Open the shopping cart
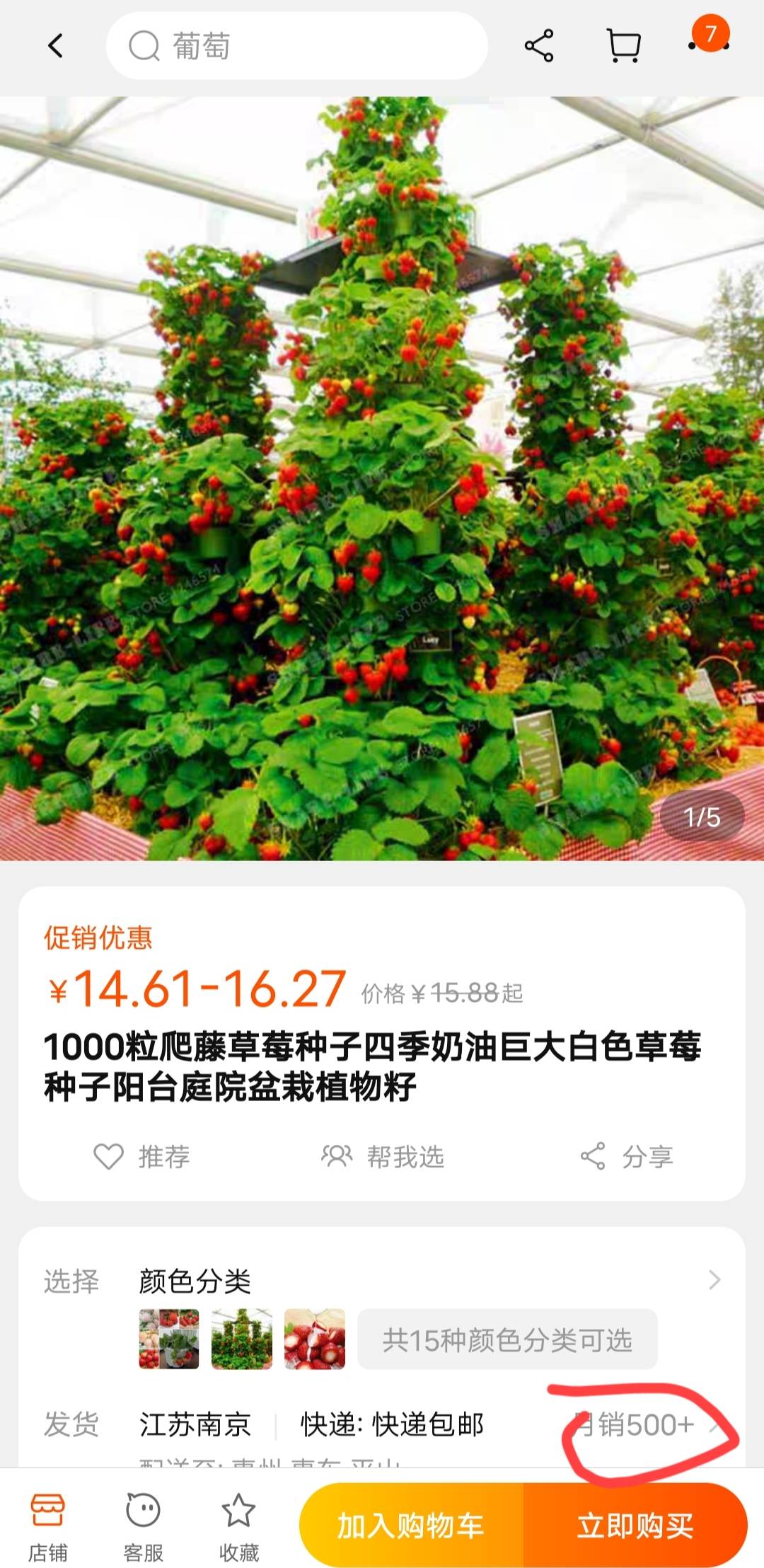The width and height of the screenshot is (764, 1568). pyautogui.click(x=624, y=46)
